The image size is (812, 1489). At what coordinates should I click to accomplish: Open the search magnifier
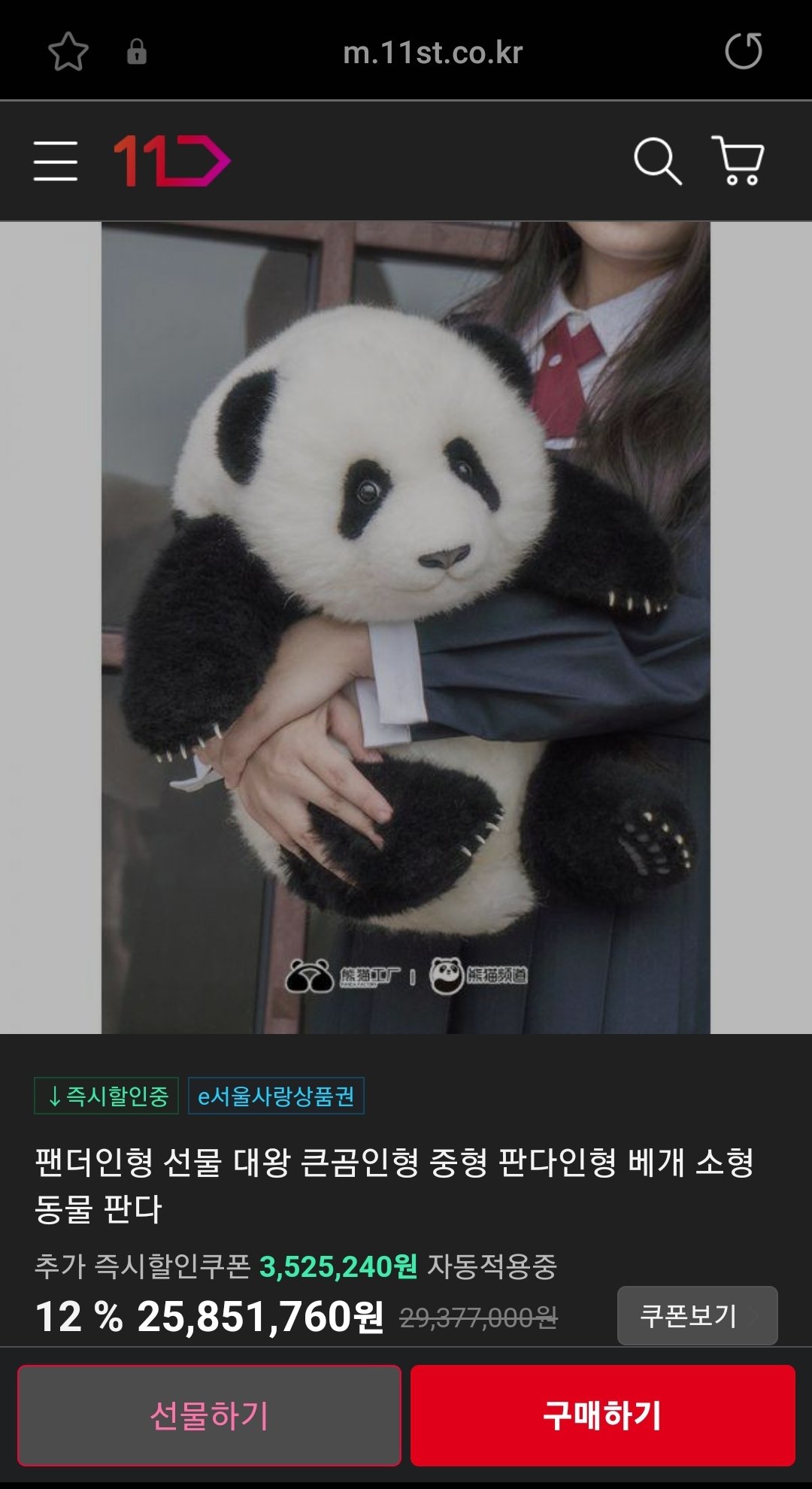pyautogui.click(x=657, y=161)
